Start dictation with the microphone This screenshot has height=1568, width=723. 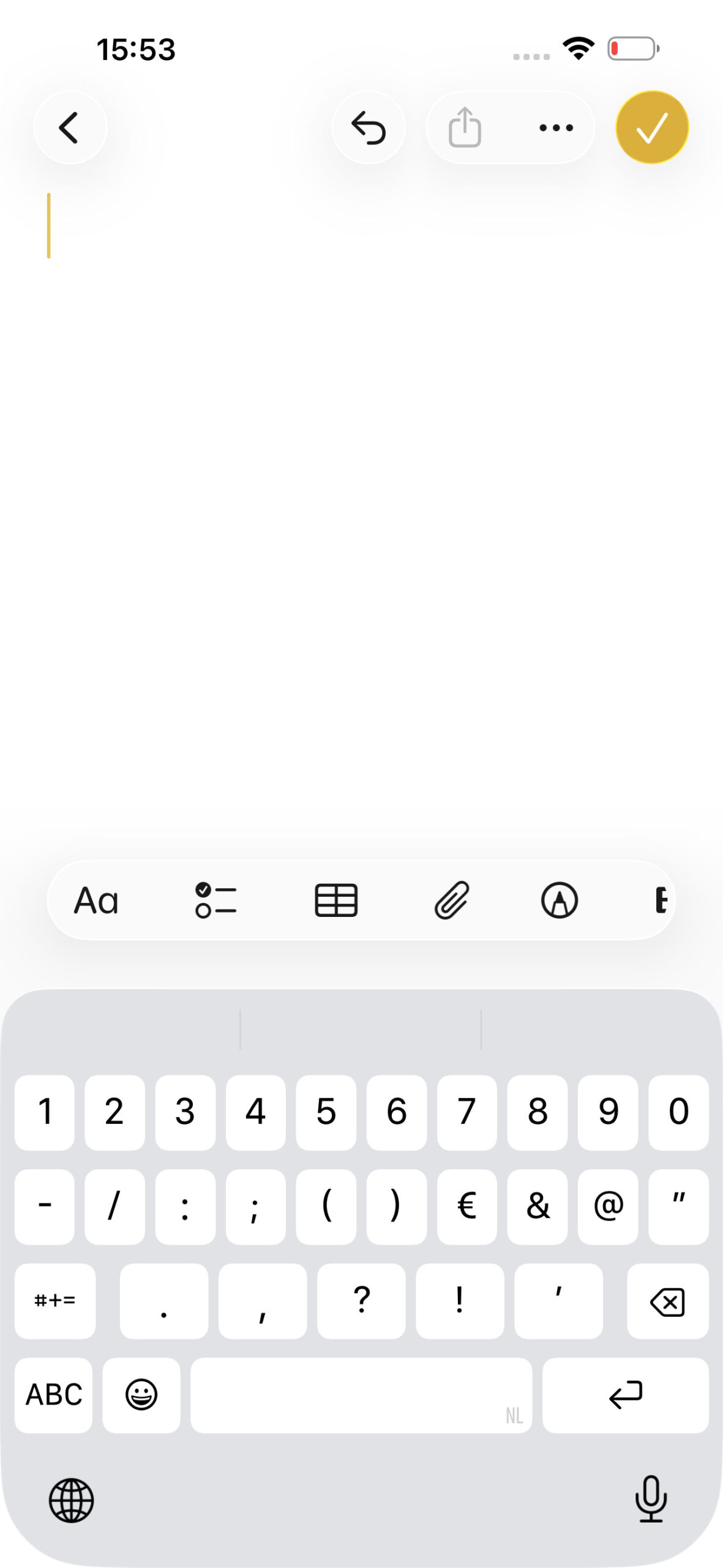coord(651,1498)
